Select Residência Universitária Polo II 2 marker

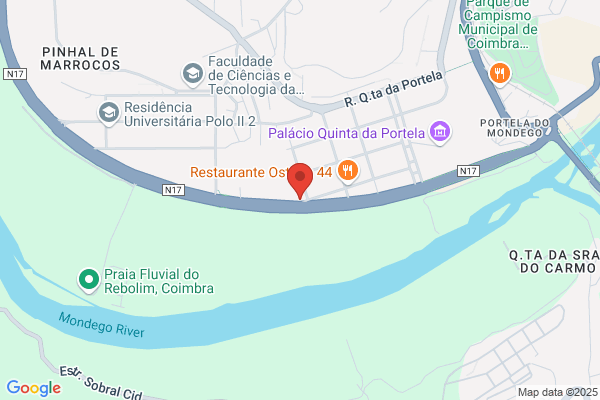[x=109, y=113]
